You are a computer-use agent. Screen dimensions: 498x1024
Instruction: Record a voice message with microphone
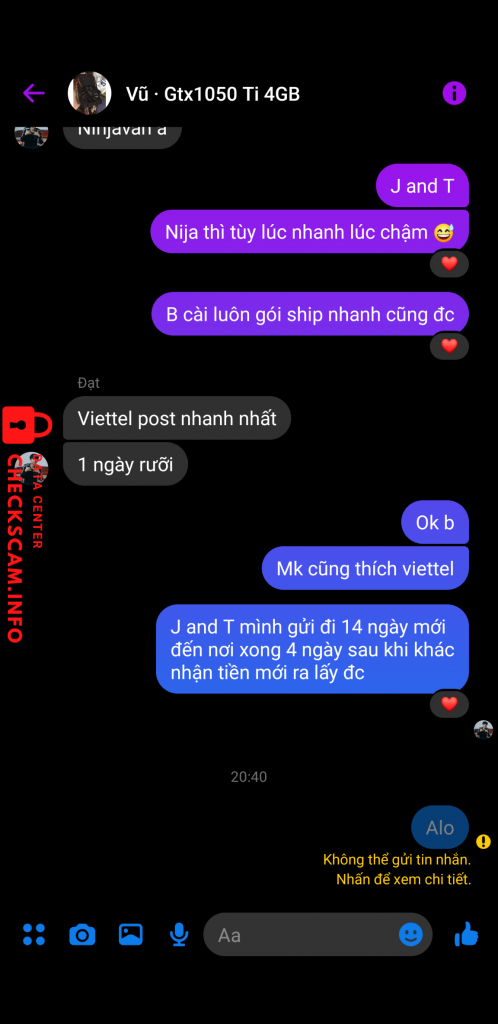pyautogui.click(x=178, y=935)
